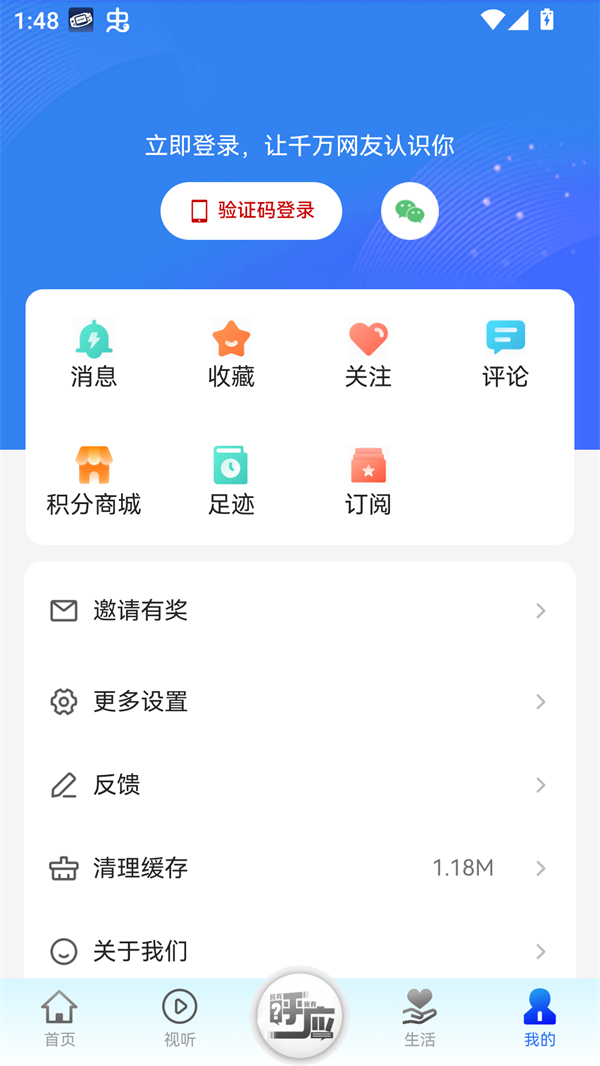Open the 邀请有奖 row

(300, 611)
